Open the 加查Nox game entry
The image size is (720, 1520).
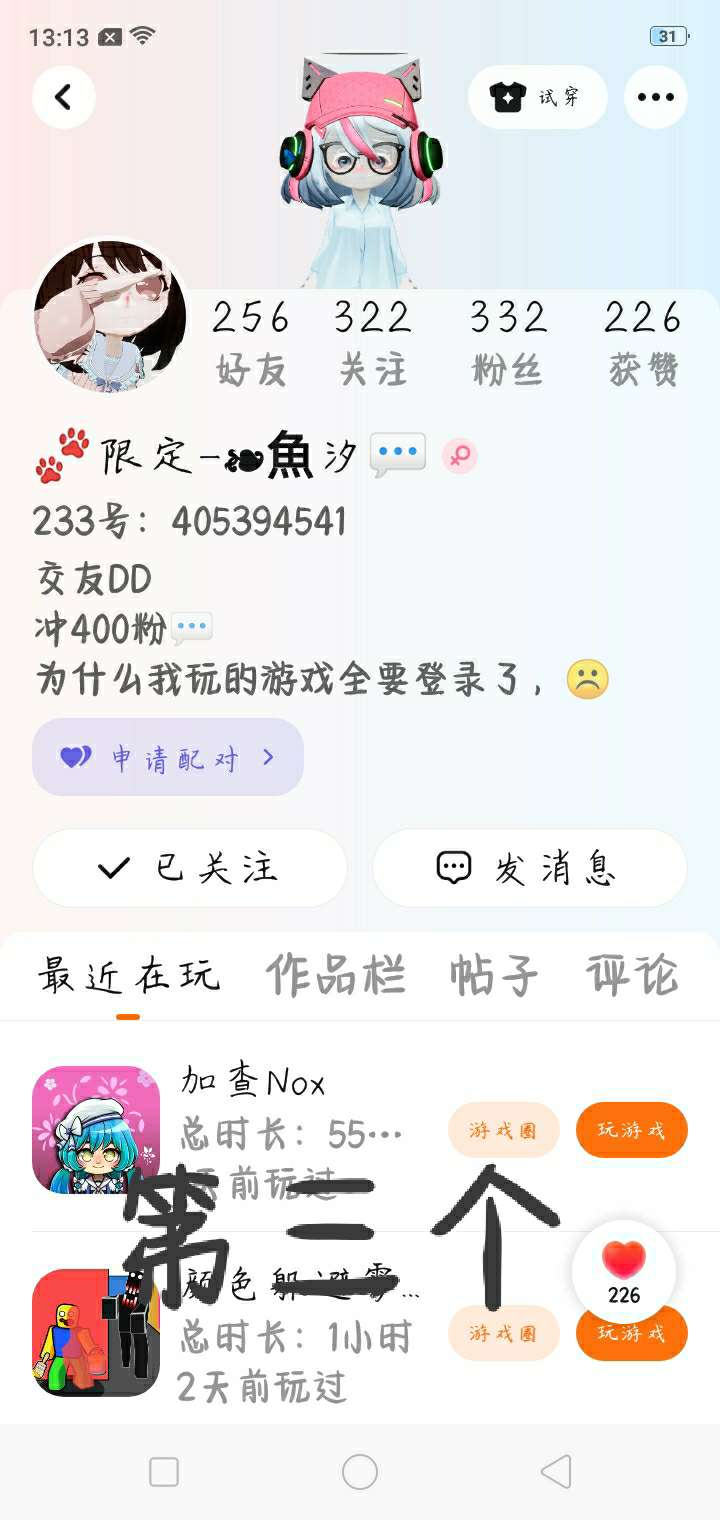click(96, 1130)
